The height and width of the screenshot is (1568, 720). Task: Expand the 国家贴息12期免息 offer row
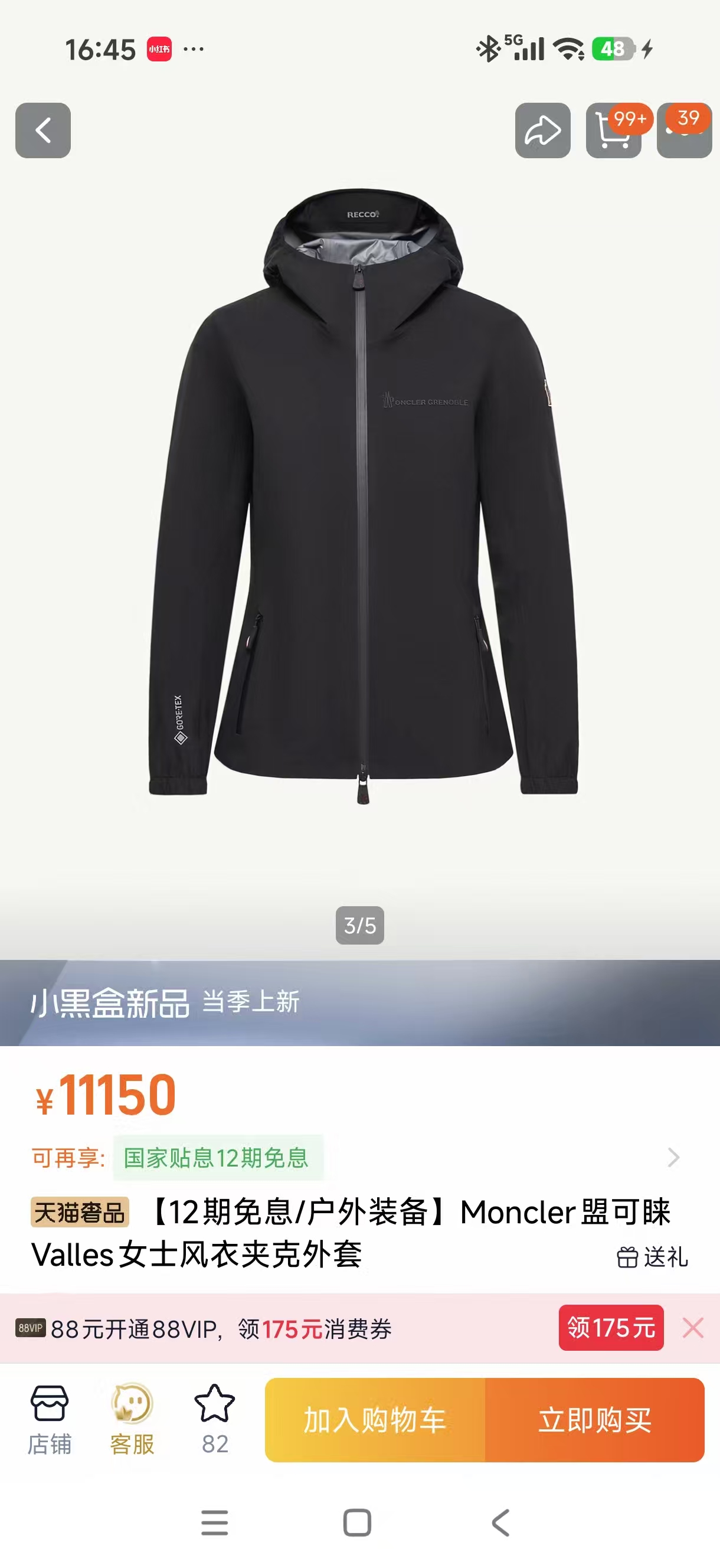[673, 1157]
